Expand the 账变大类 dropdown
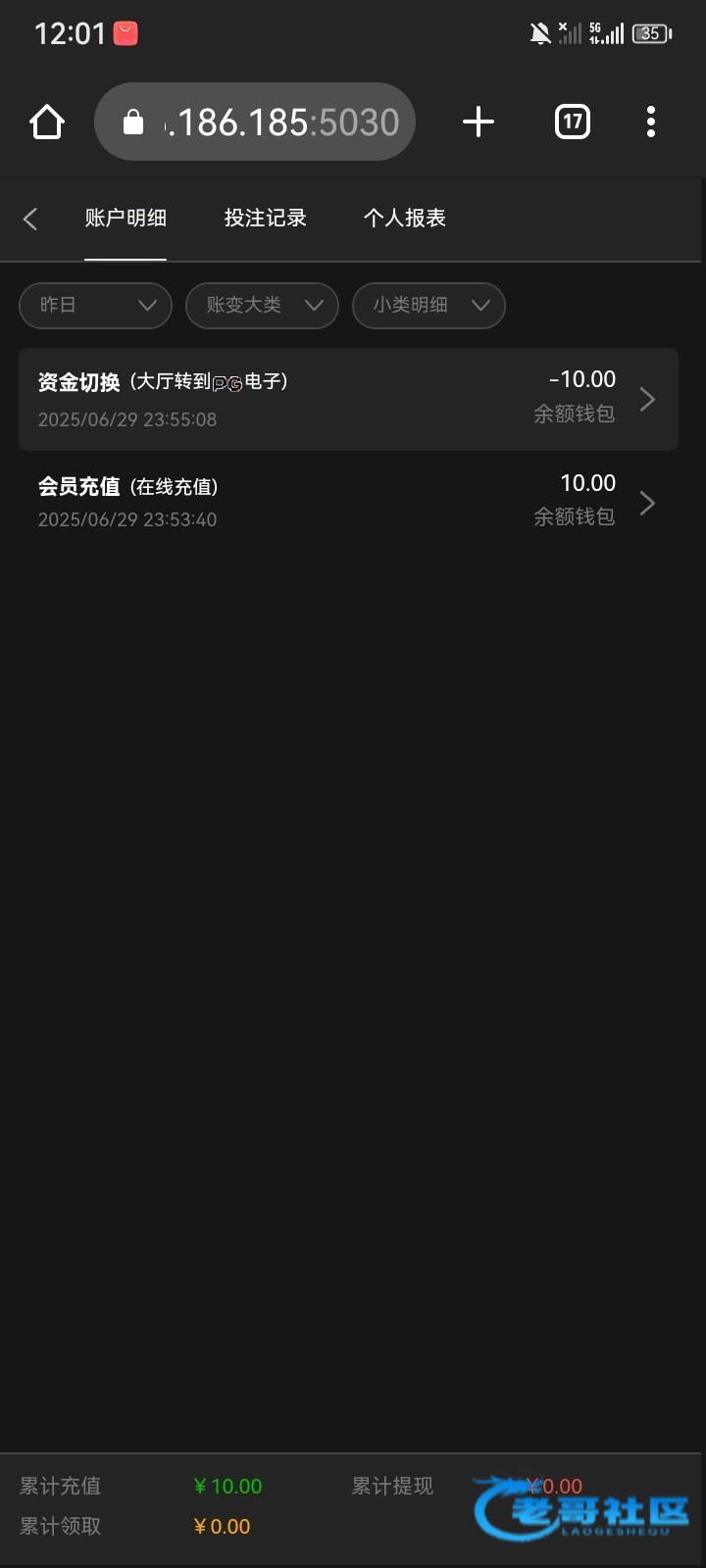Image resolution: width=706 pixels, height=1568 pixels. coord(262,305)
